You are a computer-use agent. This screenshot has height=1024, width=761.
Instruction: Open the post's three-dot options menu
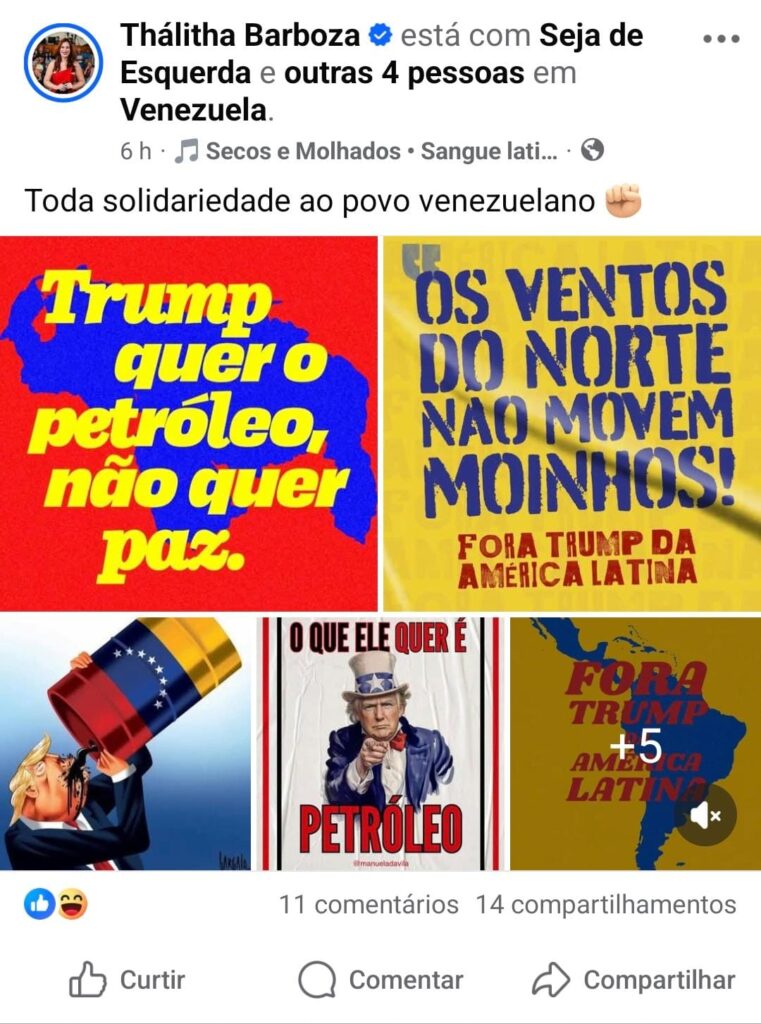tap(720, 39)
